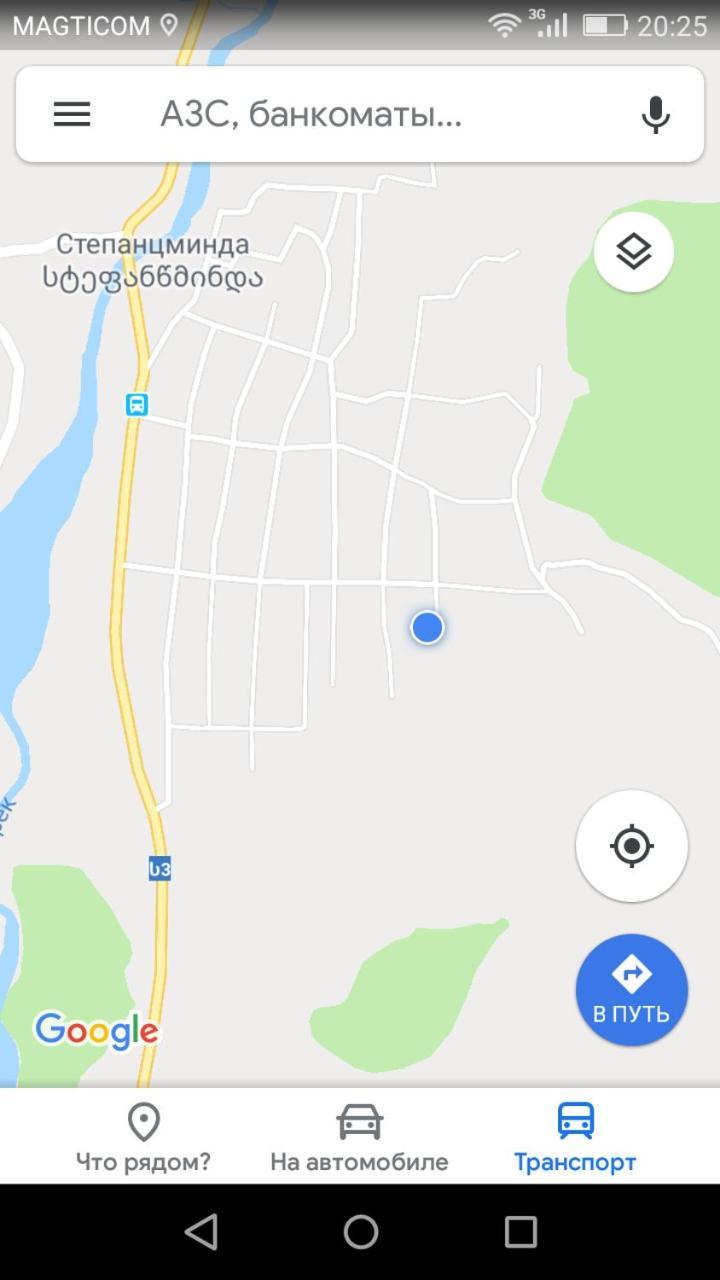This screenshot has height=1280, width=720.
Task: Select the Транспорт tab
Action: tap(575, 1137)
